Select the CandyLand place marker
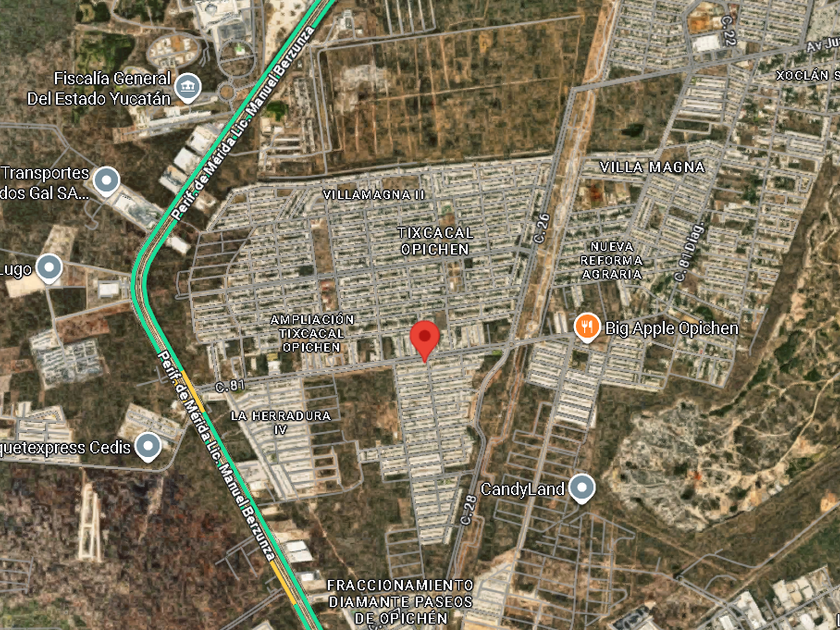Screen dimensions: 840x630 coord(581,489)
